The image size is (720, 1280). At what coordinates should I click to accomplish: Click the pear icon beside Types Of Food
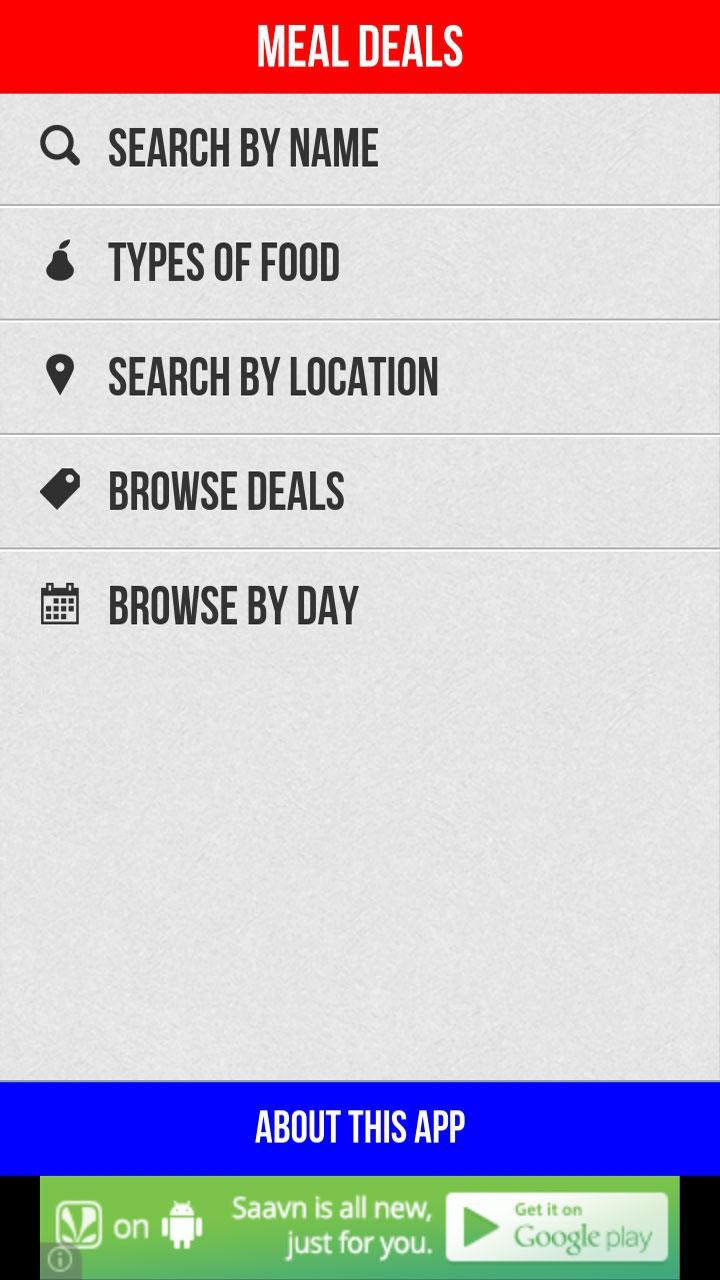(62, 260)
